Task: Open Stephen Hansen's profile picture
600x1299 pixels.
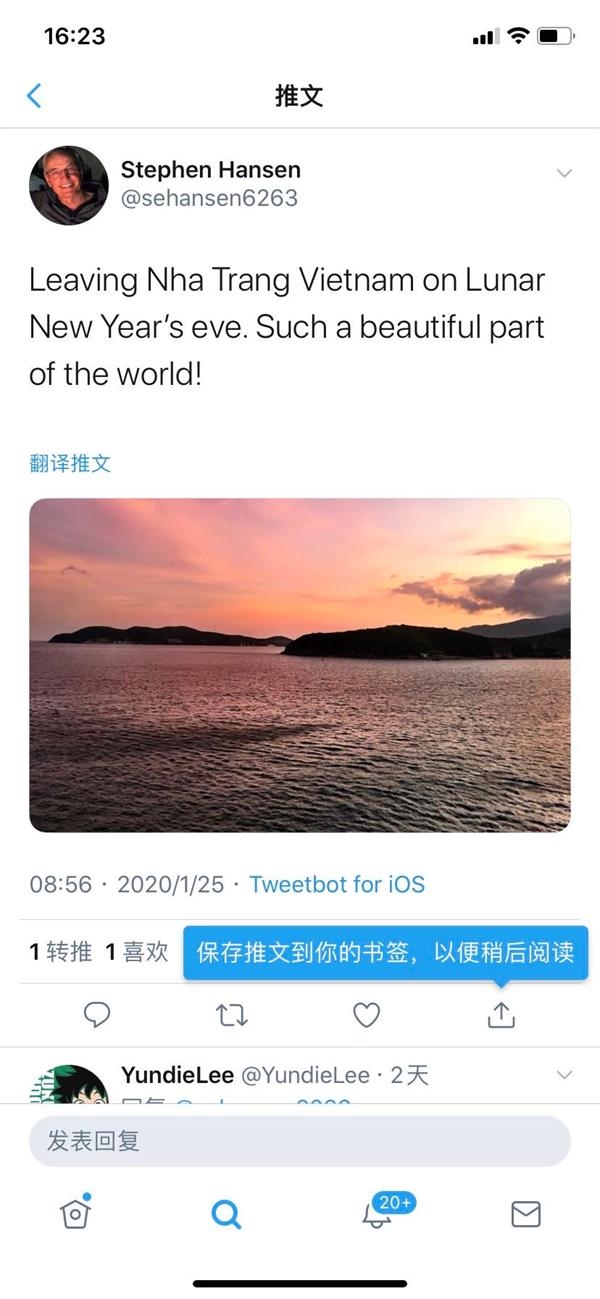Action: (69, 185)
